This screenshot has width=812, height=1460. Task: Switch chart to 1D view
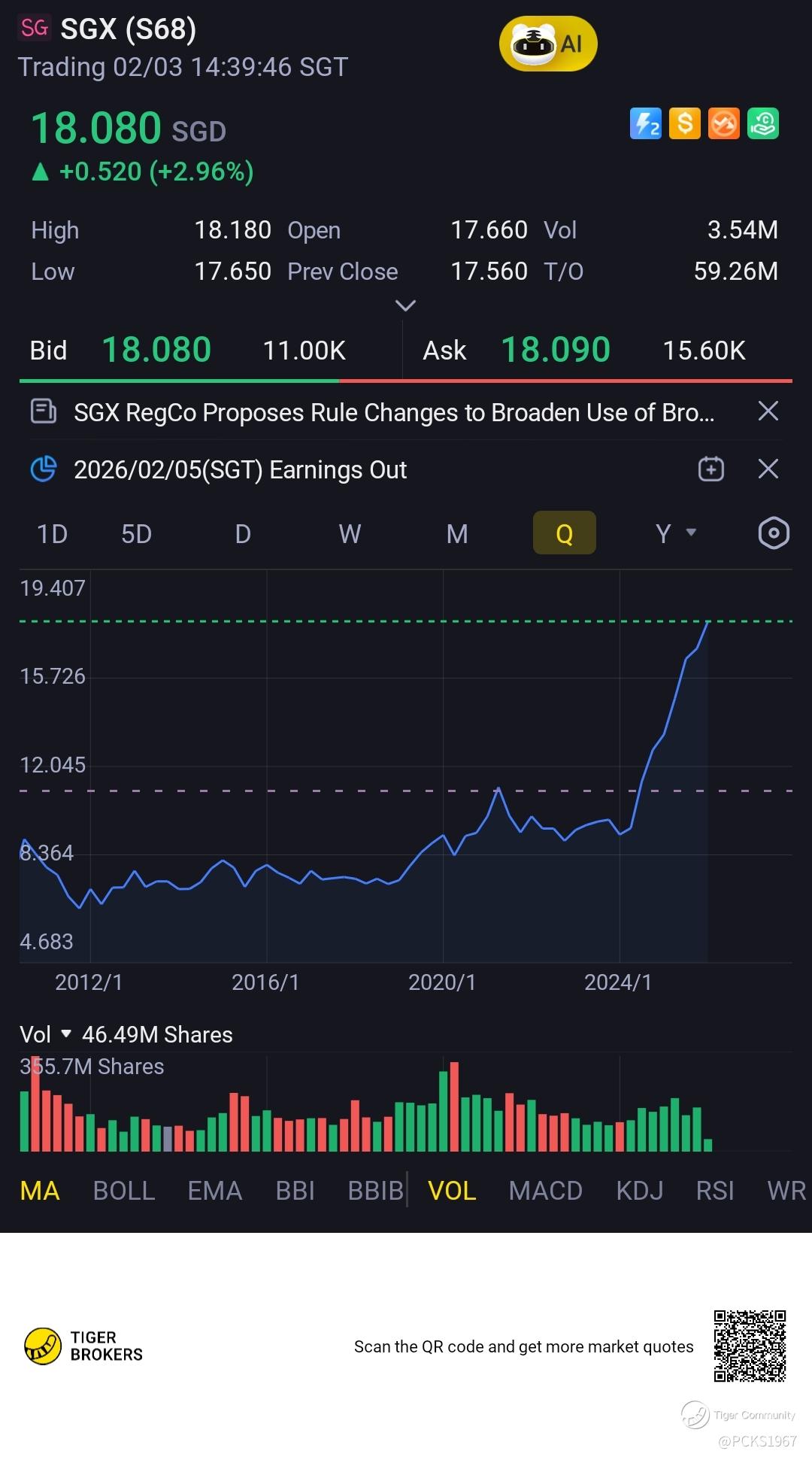[53, 534]
